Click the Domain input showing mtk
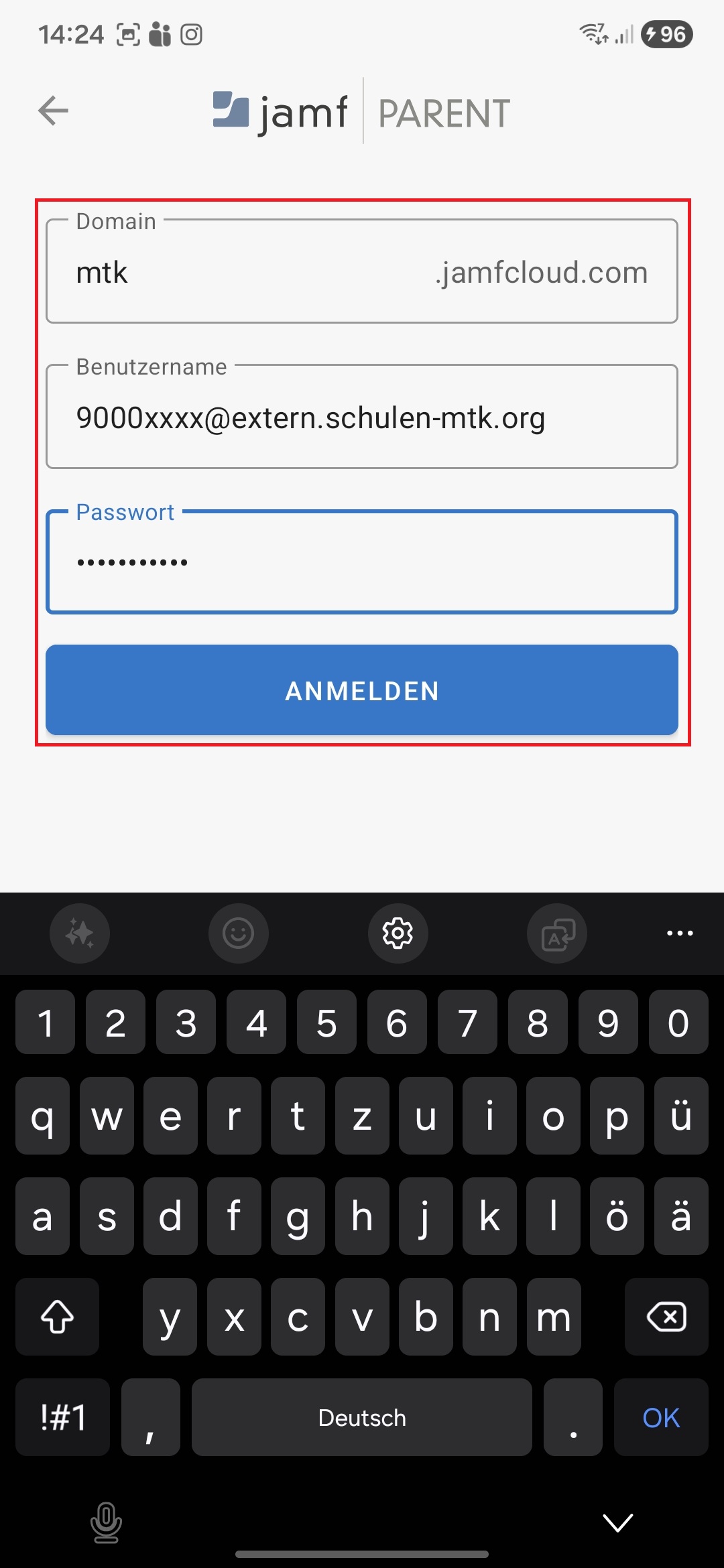The image size is (724, 1568). pyautogui.click(x=362, y=271)
